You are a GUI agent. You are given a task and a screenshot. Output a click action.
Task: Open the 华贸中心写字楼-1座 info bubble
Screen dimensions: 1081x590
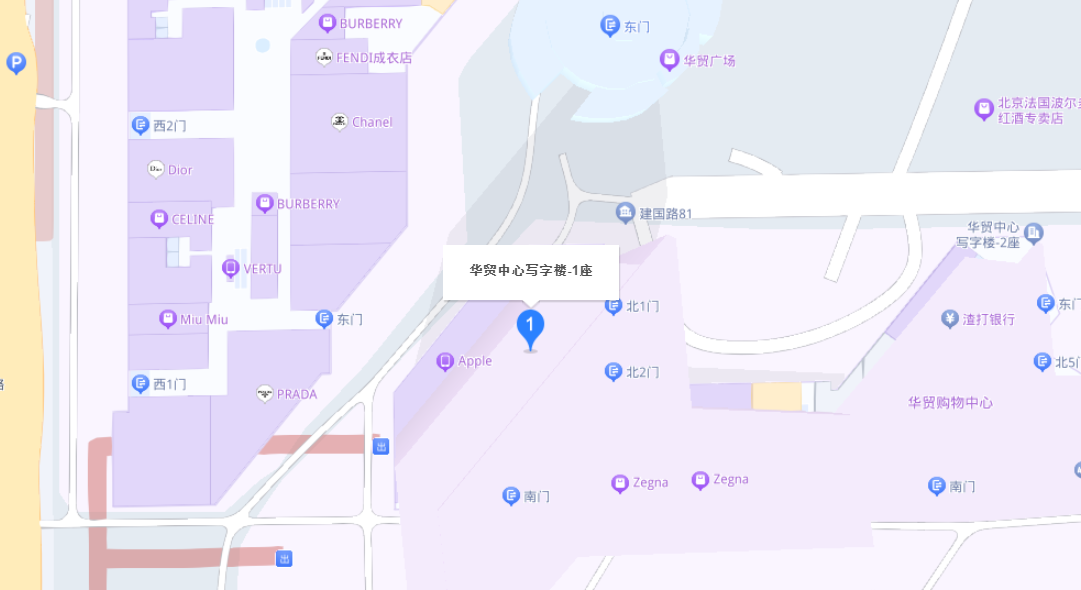pos(531,271)
